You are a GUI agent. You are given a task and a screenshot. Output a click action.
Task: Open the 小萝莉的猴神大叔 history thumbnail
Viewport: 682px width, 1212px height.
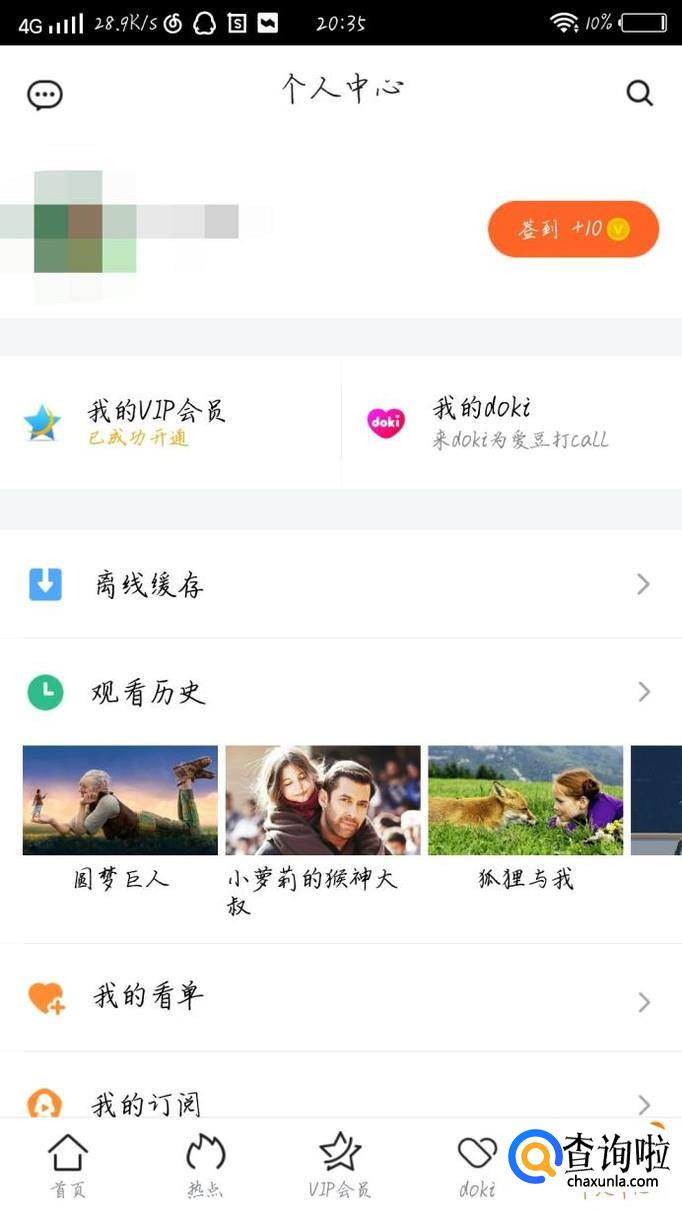tap(323, 801)
